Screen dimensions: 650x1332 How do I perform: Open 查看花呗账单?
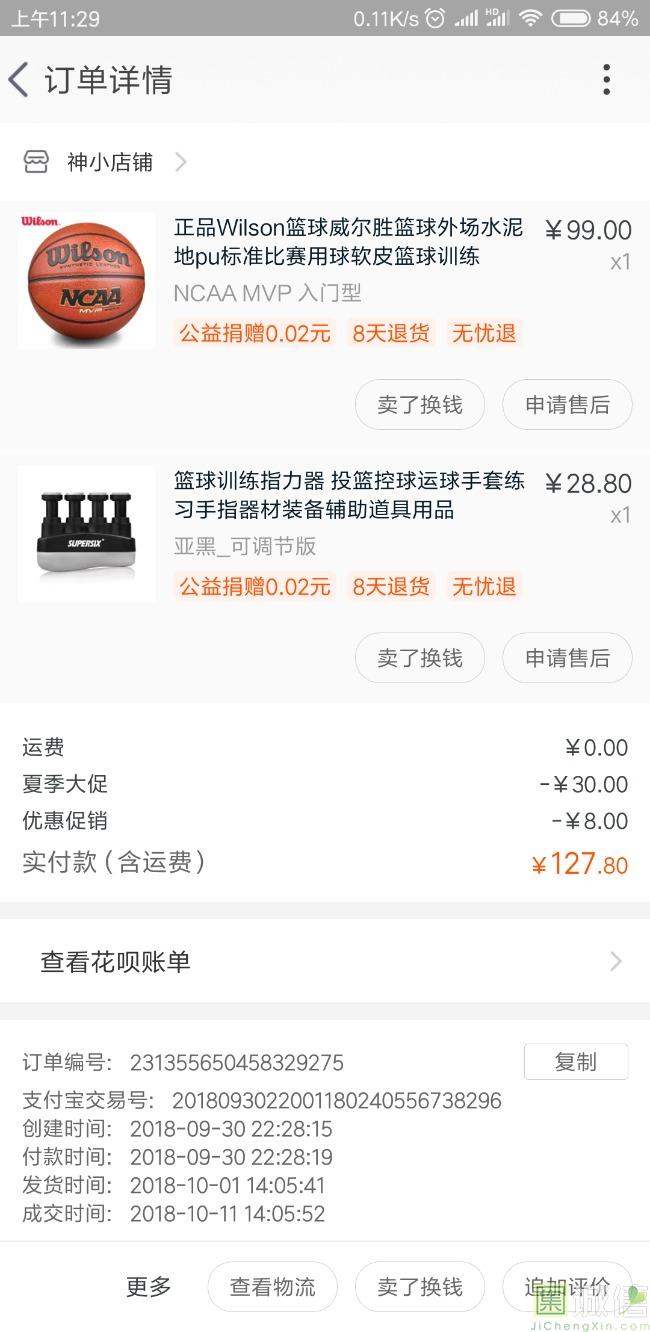coord(324,962)
